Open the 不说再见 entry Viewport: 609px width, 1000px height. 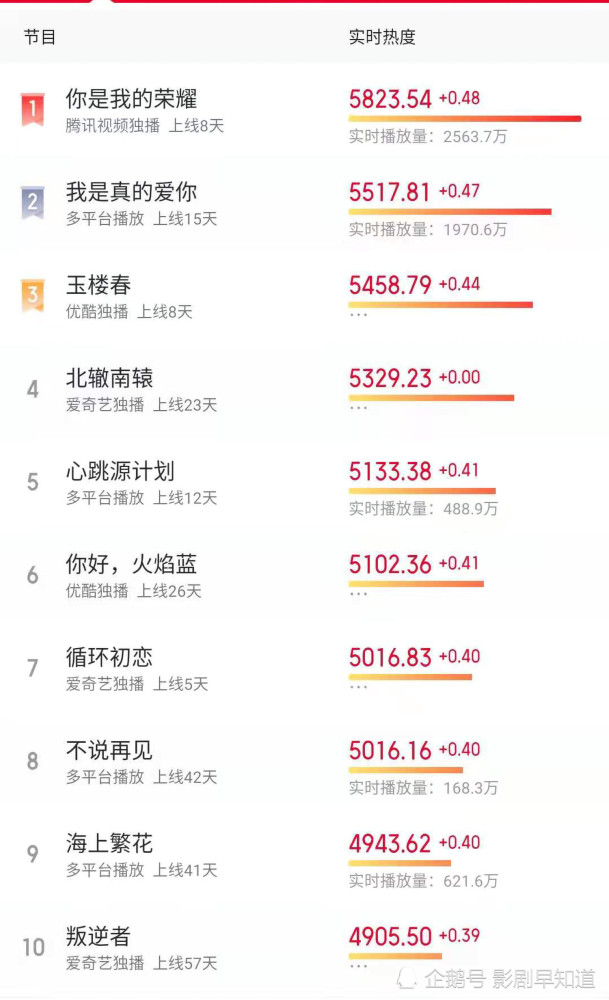pos(304,761)
